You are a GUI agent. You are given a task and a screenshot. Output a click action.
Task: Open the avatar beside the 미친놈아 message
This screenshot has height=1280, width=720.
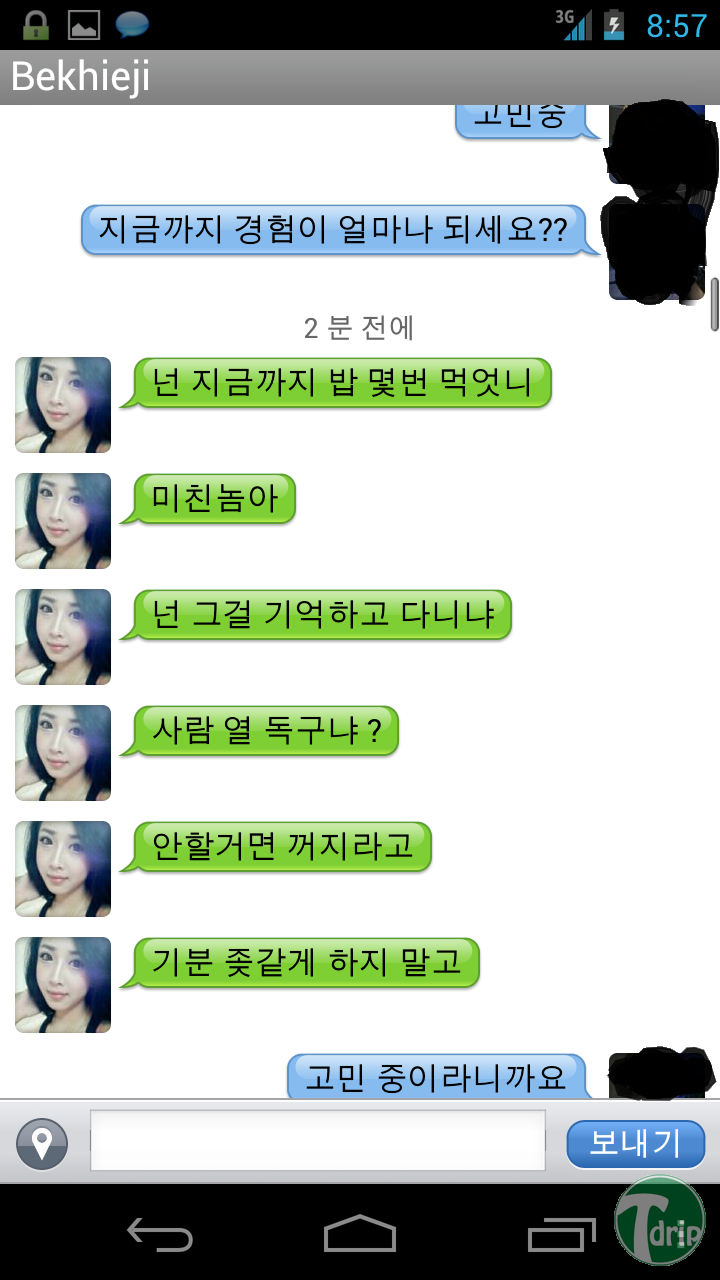coord(63,521)
